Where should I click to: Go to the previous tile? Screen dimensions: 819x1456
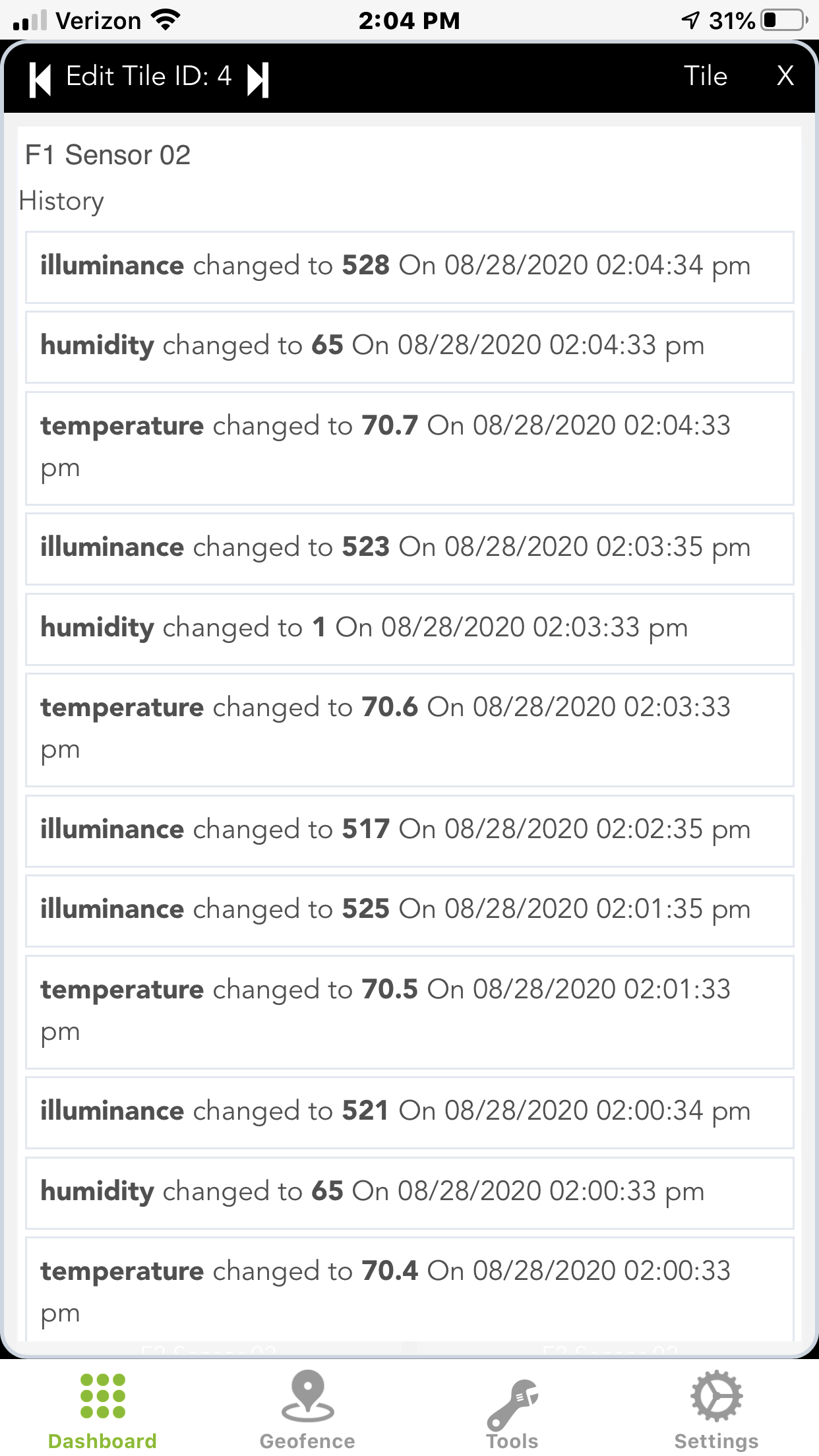[40, 80]
